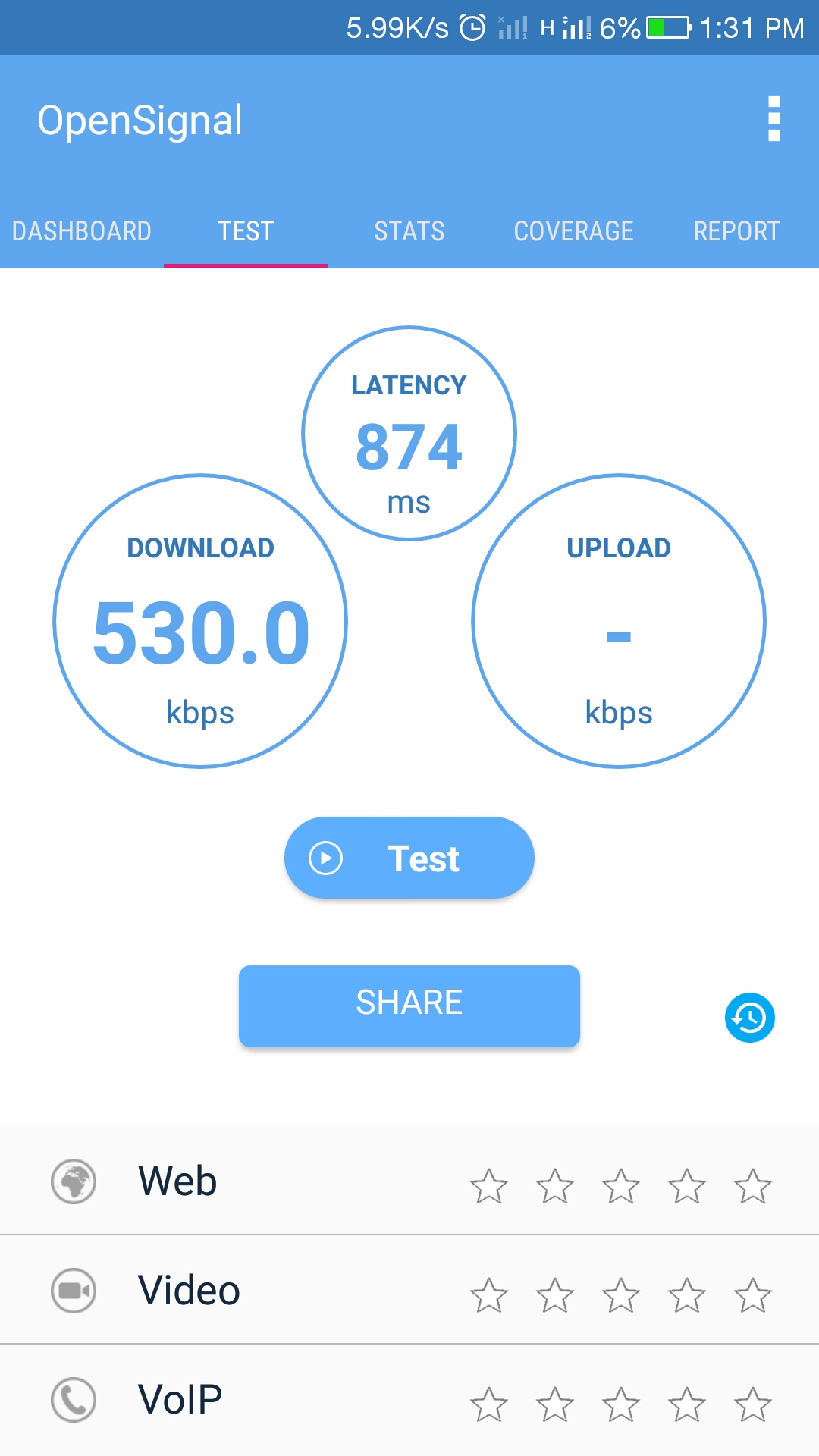
Task: Start a speed test with Test button
Action: (409, 858)
